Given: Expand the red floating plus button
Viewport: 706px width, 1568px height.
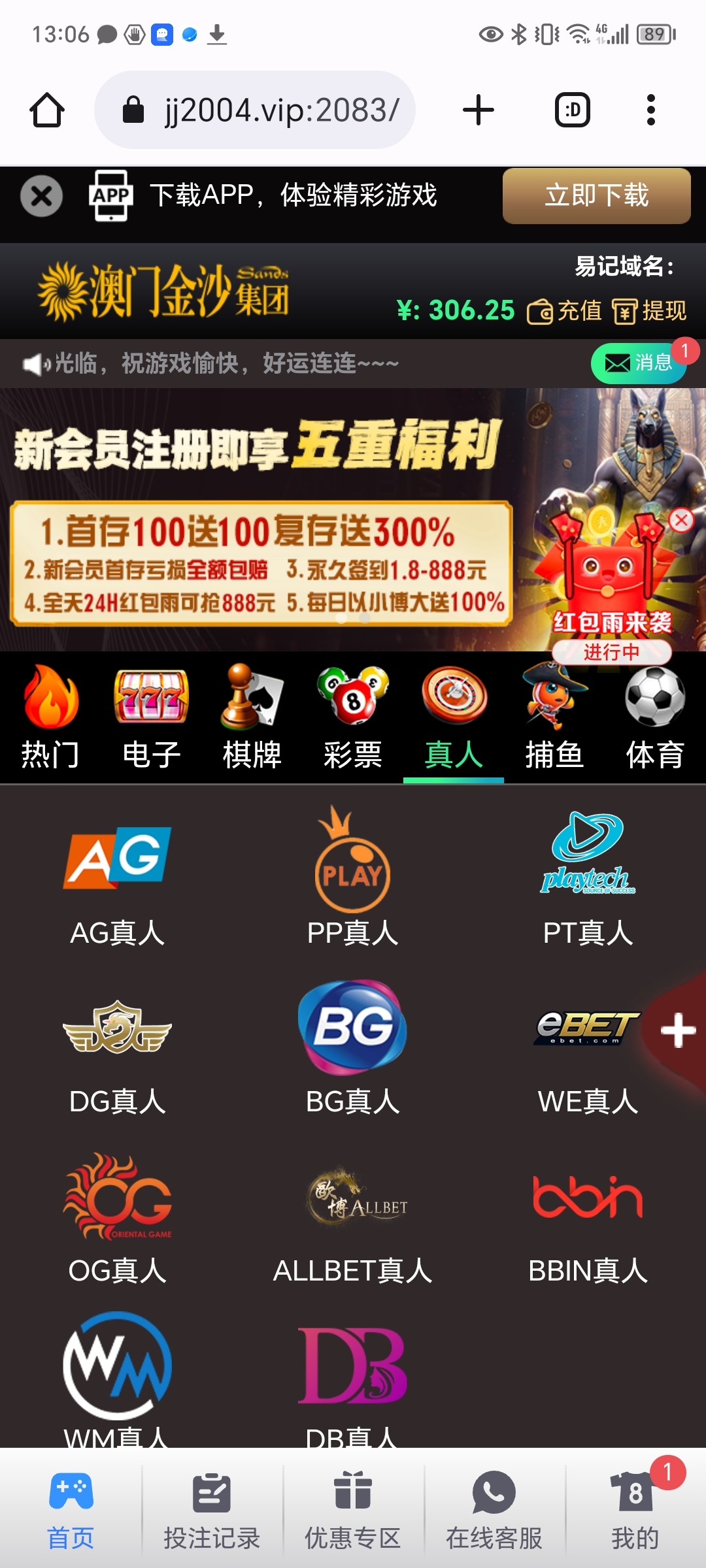Looking at the screenshot, I should (x=678, y=1031).
